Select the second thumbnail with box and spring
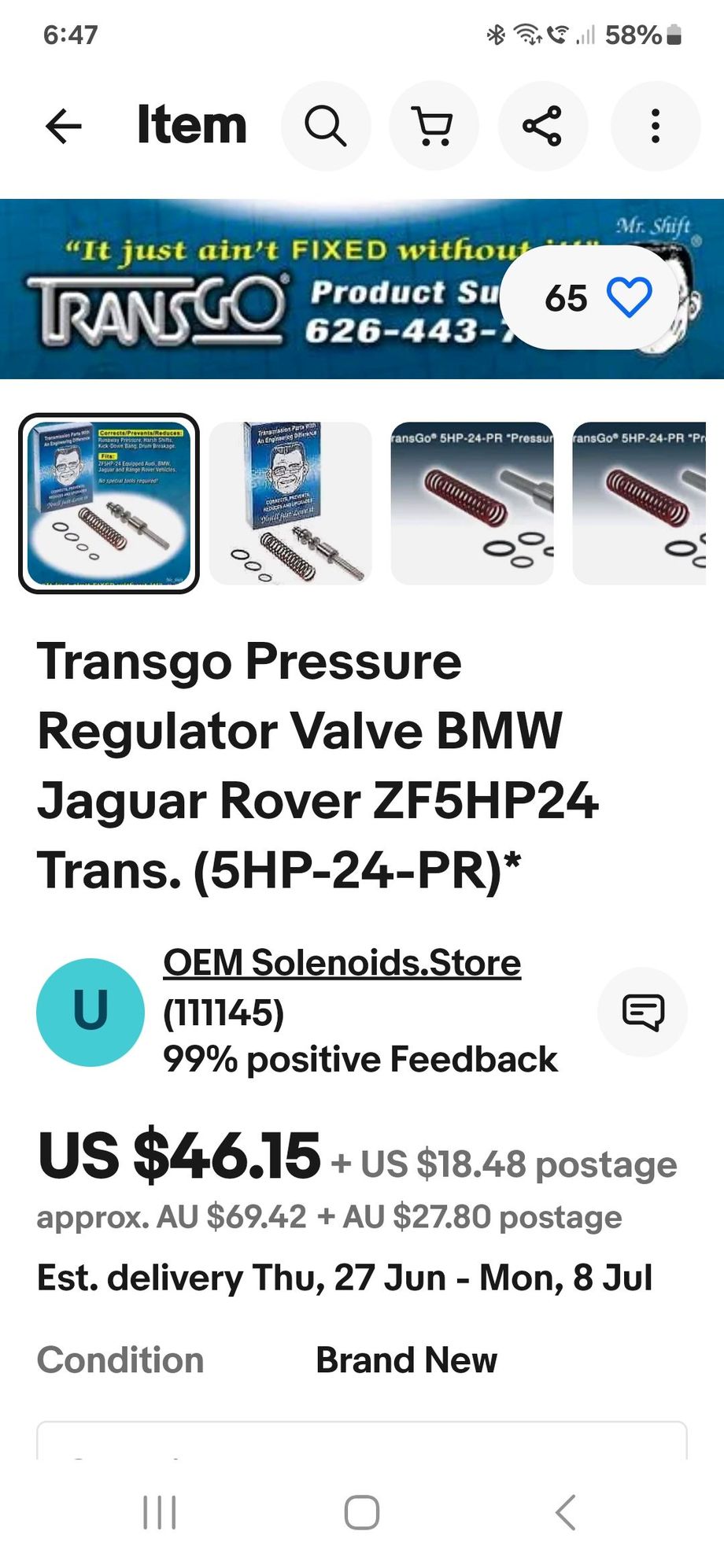 pos(290,504)
